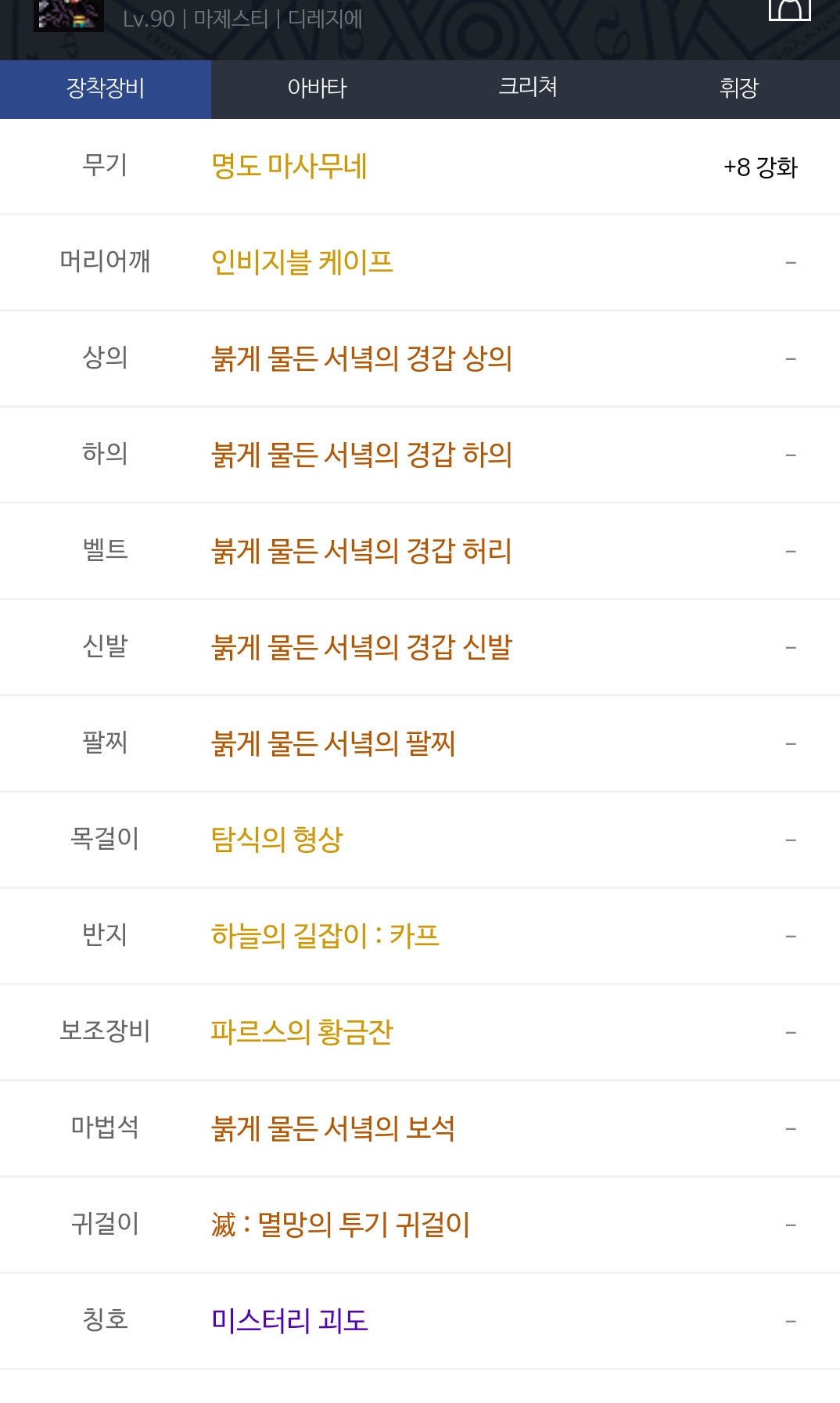The width and height of the screenshot is (840, 1403).
Task: View title 미스터리 괴도
Action: tap(289, 1321)
